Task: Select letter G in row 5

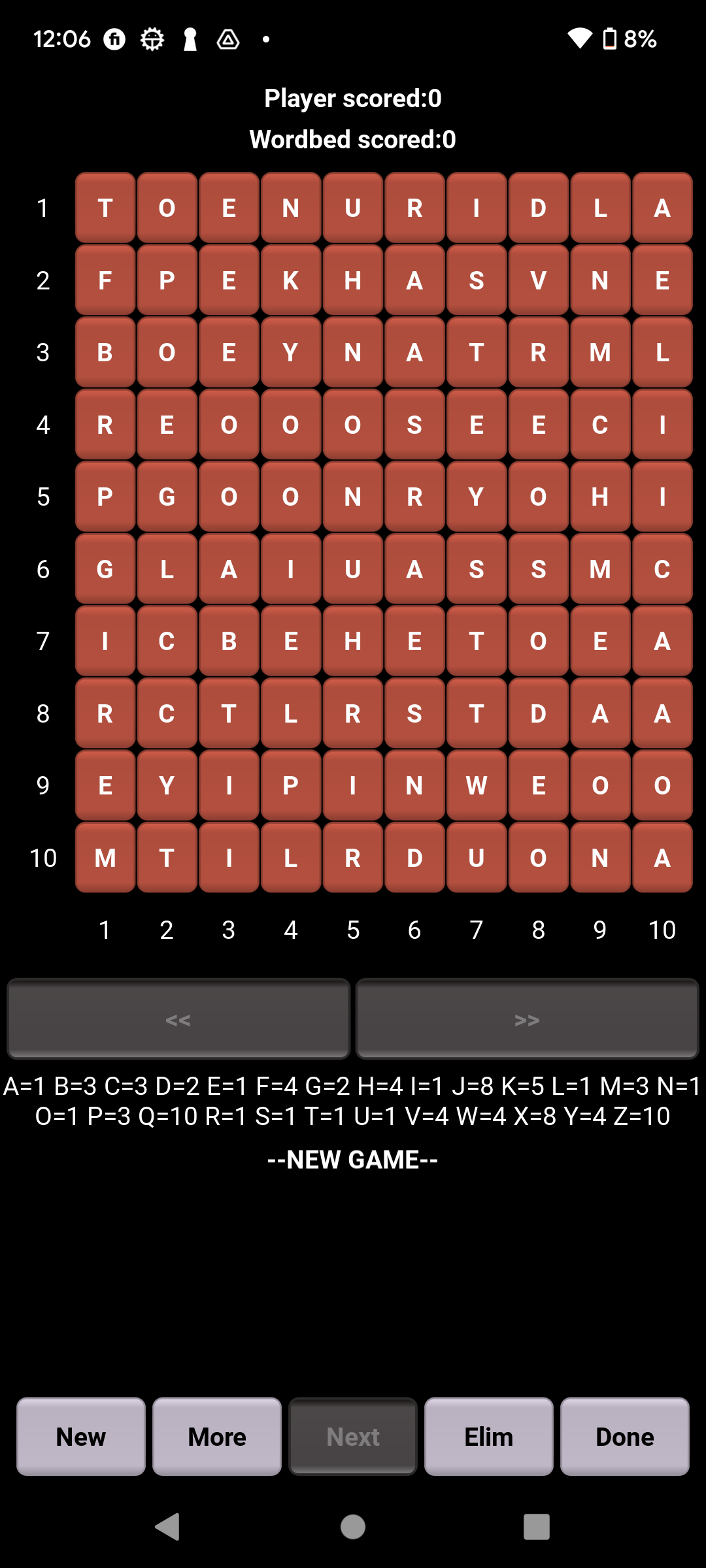Action: click(167, 497)
